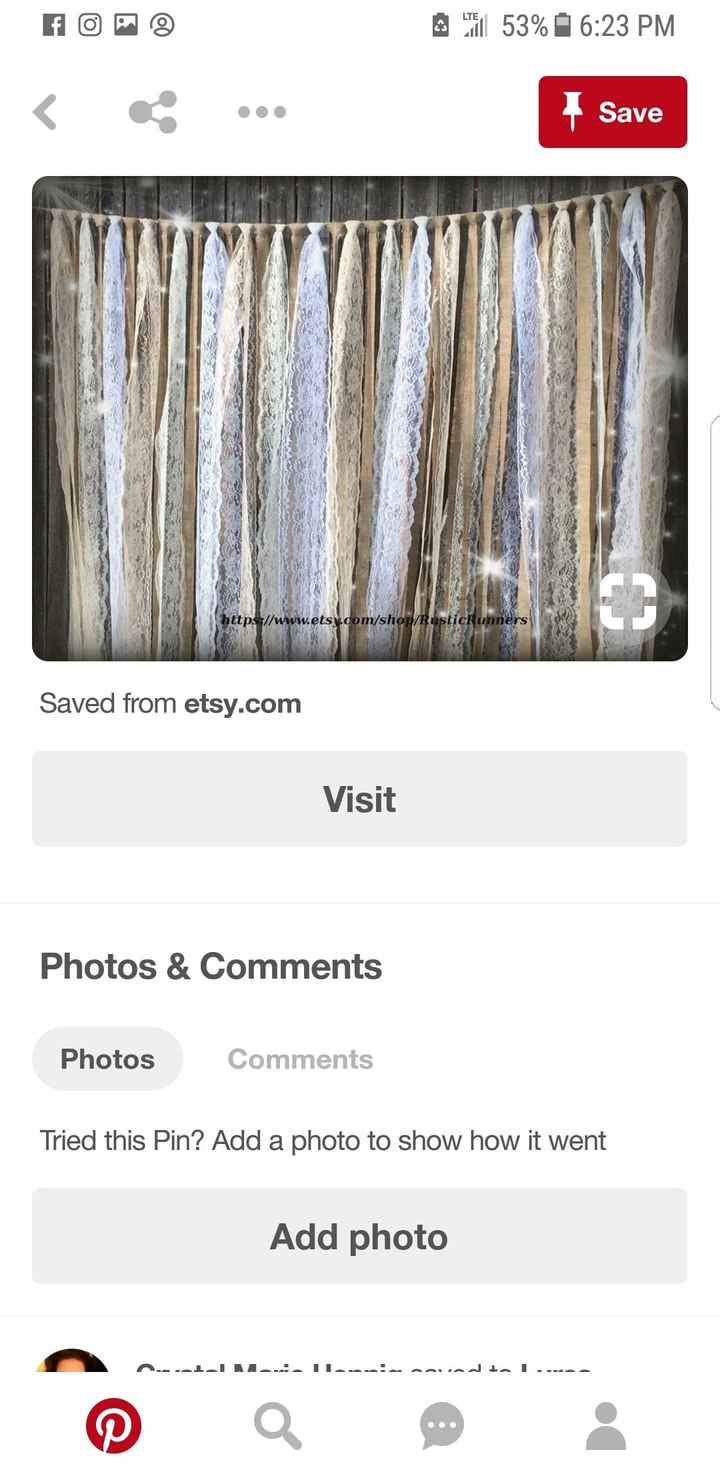
Task: Open your profile tab
Action: pyautogui.click(x=605, y=1425)
